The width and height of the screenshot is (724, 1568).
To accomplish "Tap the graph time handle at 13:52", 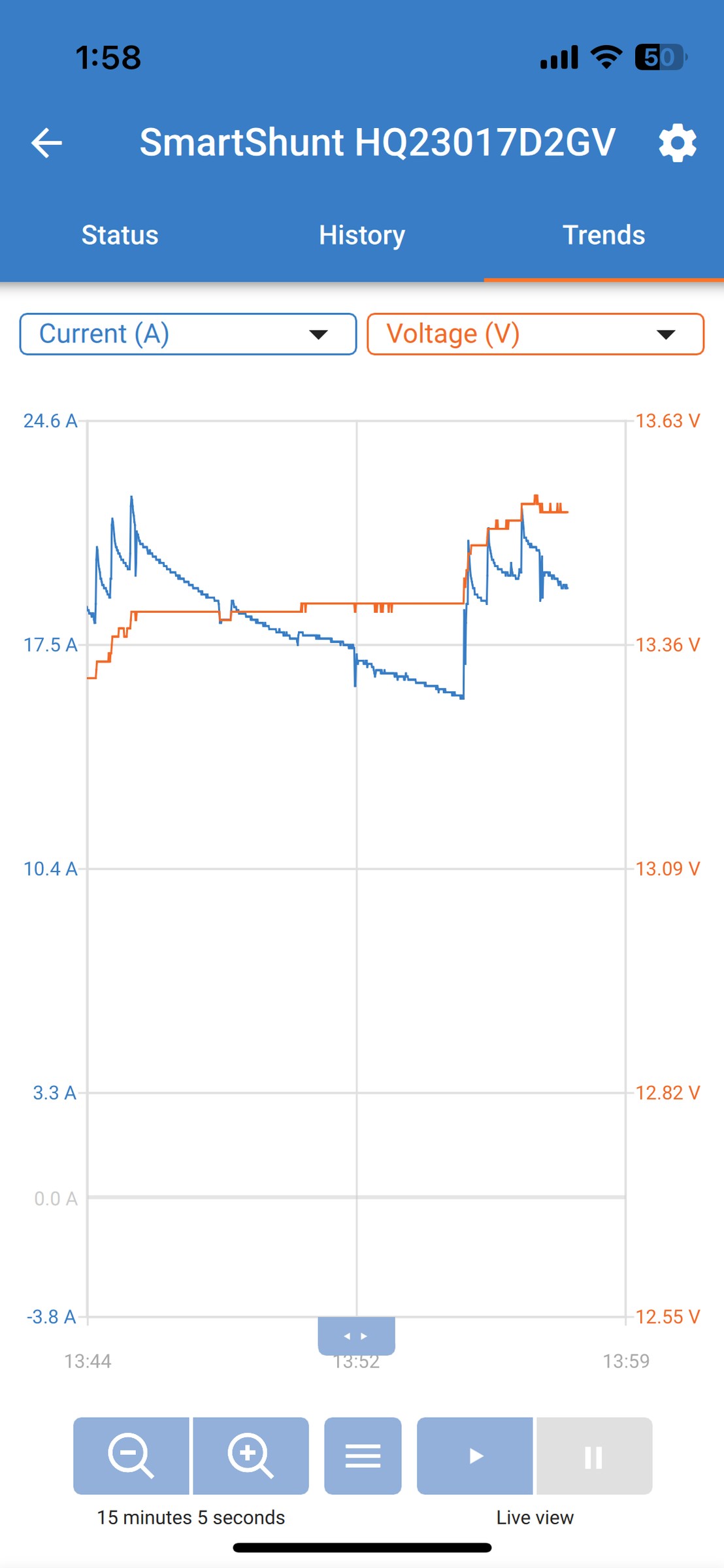I will pyautogui.click(x=357, y=1336).
